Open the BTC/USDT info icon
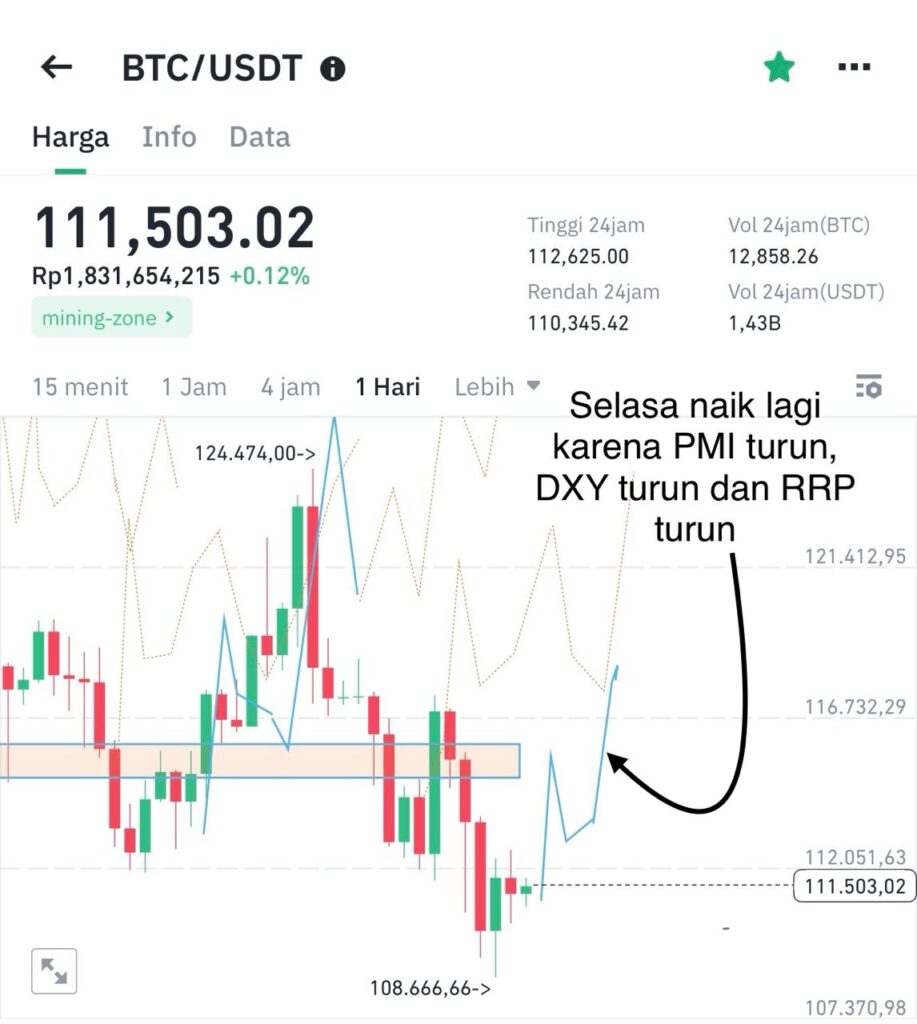This screenshot has width=917, height=1024. point(333,69)
